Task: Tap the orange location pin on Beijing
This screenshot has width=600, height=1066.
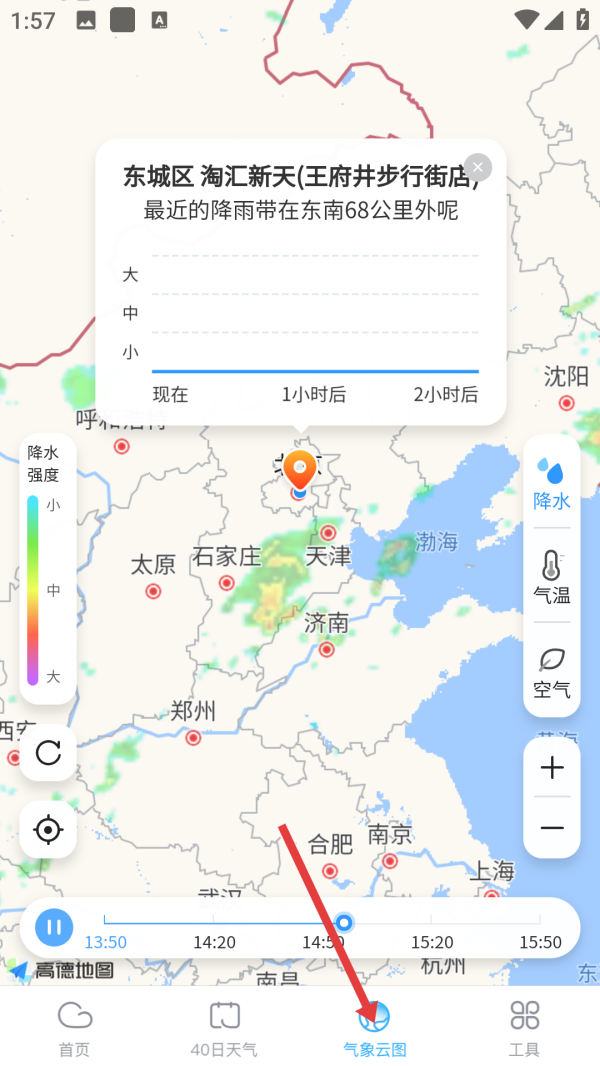Action: (x=299, y=470)
